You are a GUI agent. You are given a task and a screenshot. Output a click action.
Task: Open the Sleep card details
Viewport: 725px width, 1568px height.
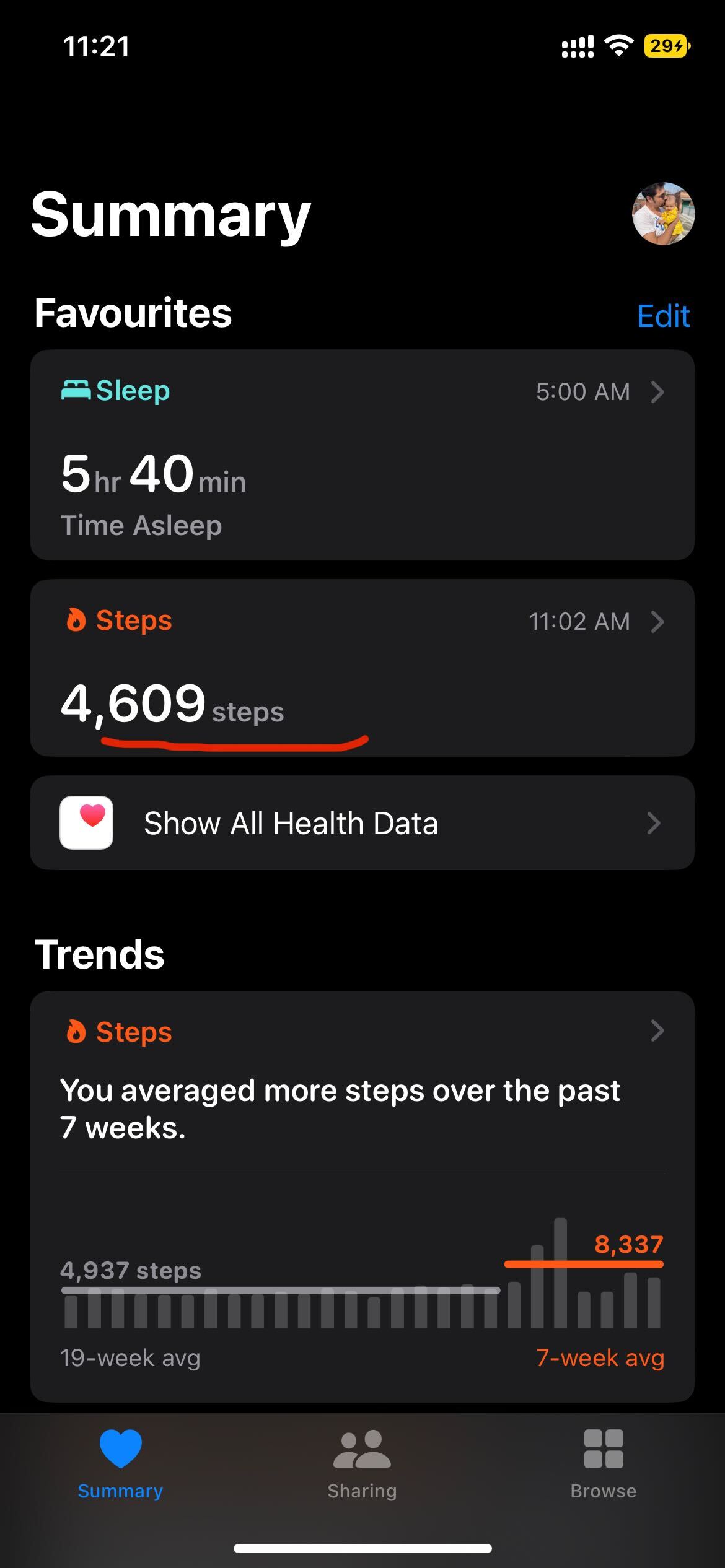pos(362,455)
